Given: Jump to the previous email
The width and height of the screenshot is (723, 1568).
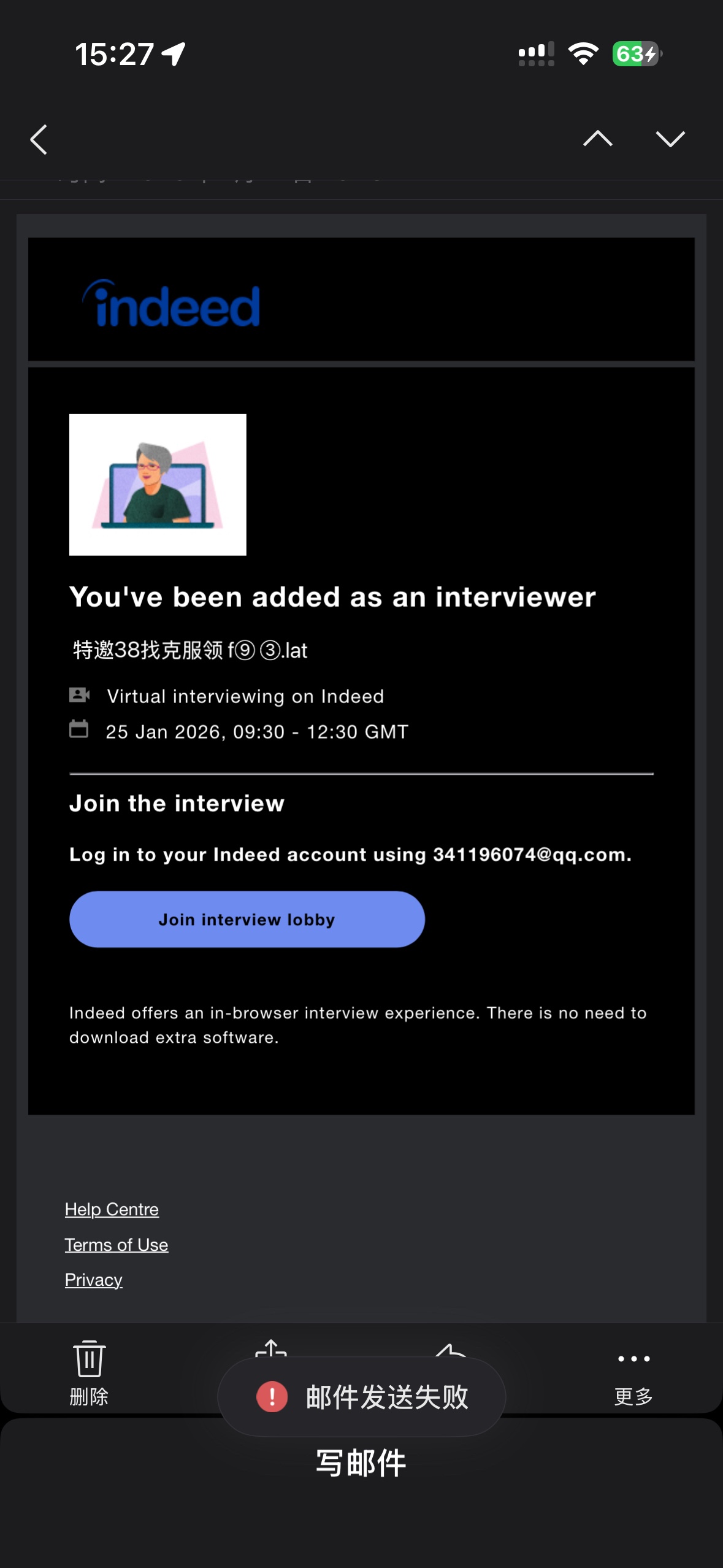Looking at the screenshot, I should tap(597, 139).
